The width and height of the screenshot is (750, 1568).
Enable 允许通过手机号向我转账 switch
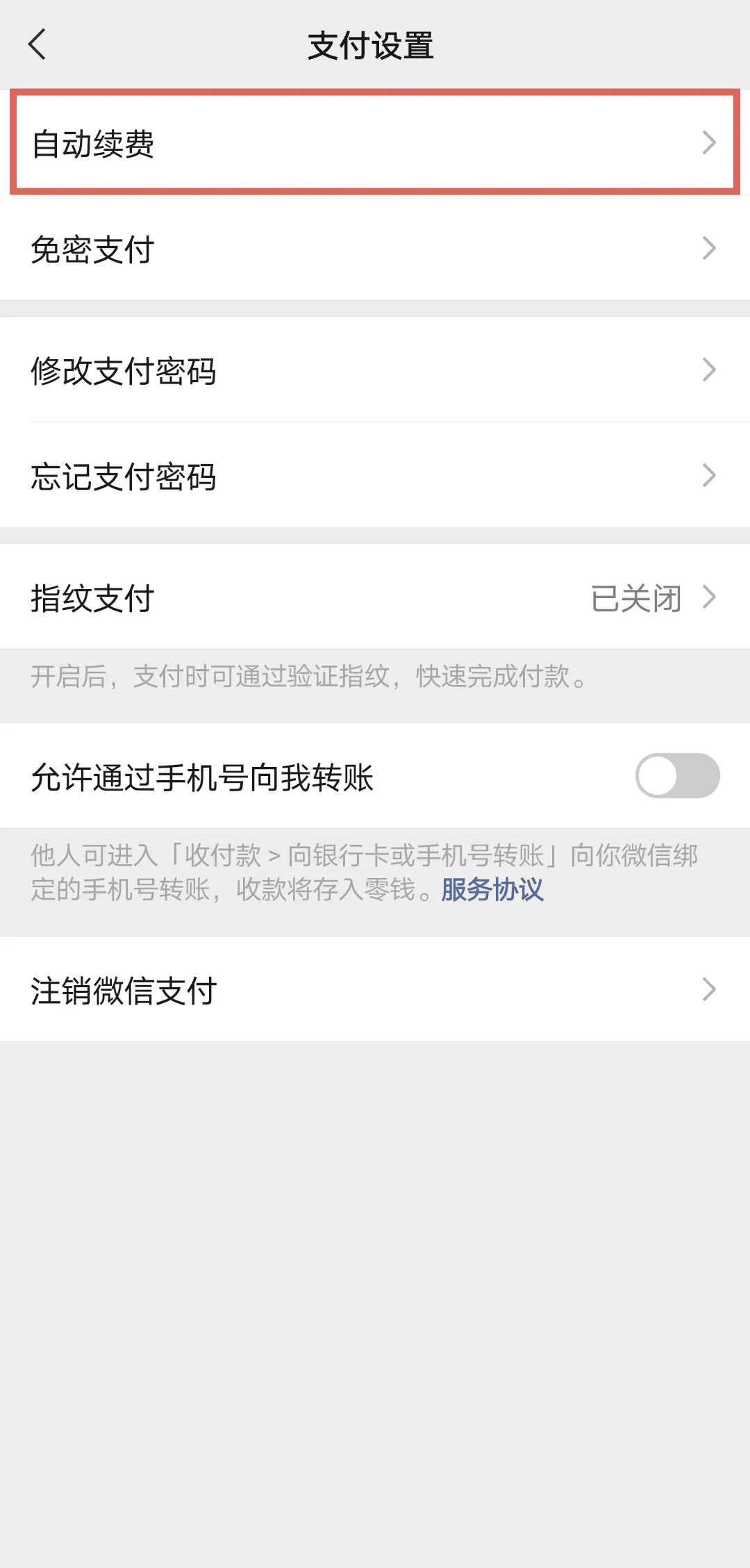click(677, 776)
